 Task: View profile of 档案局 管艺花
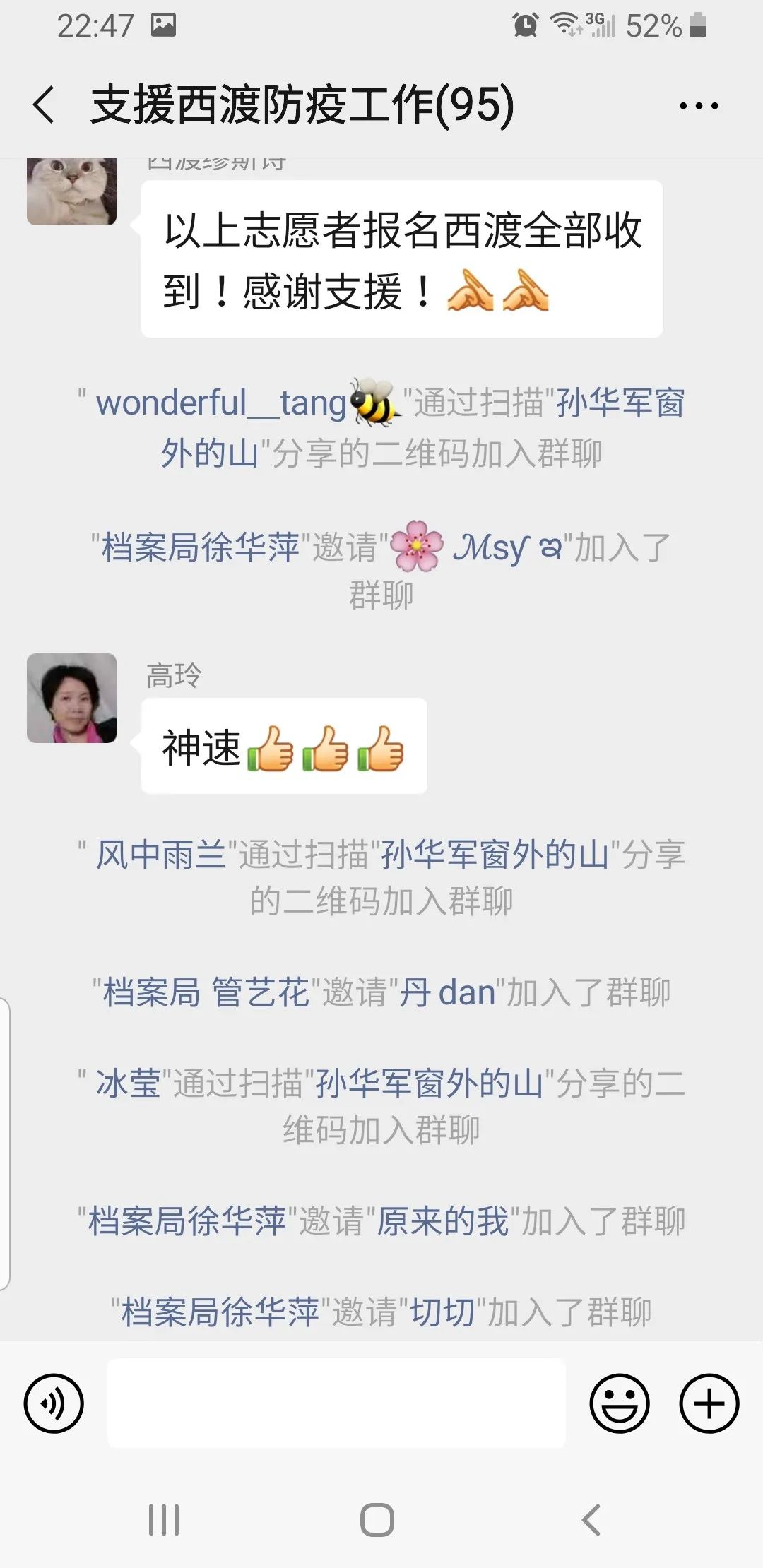pos(206,992)
